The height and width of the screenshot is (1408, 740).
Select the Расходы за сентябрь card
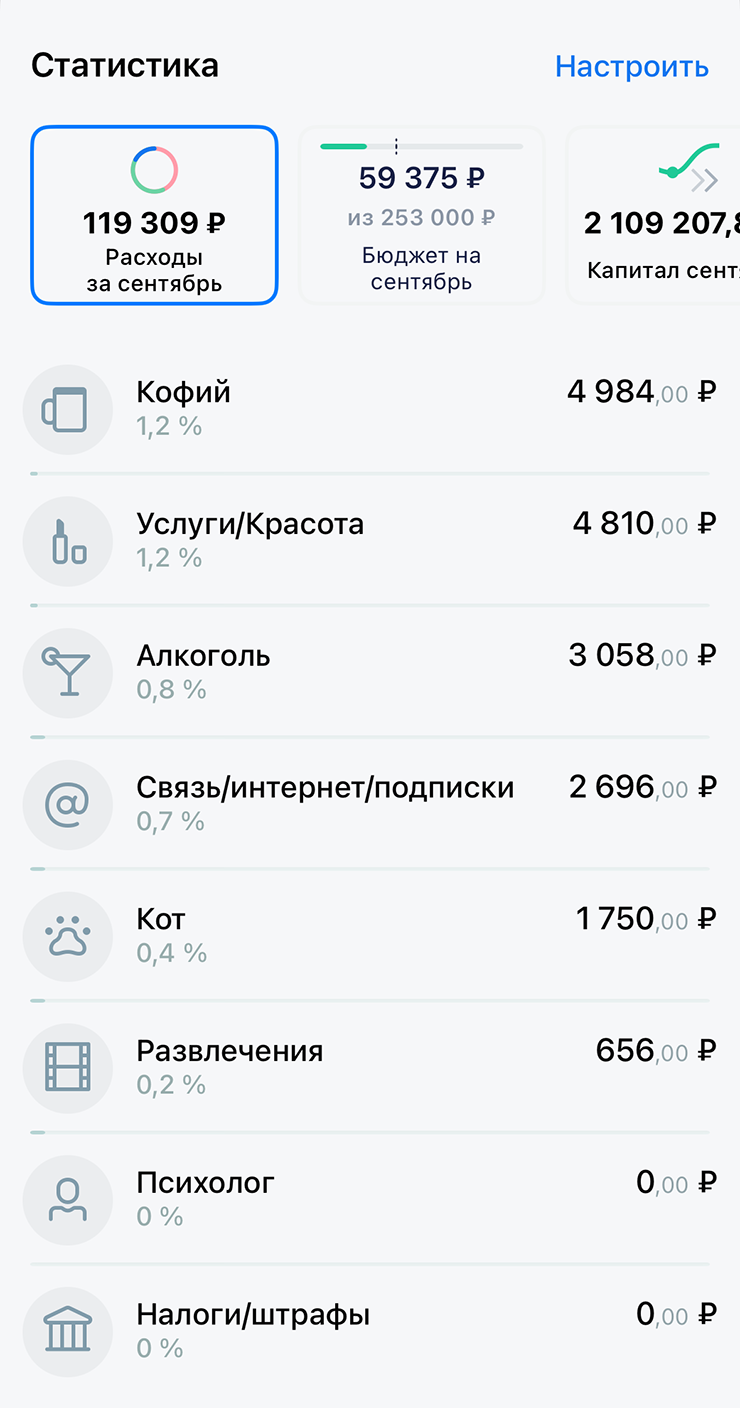tap(154, 215)
